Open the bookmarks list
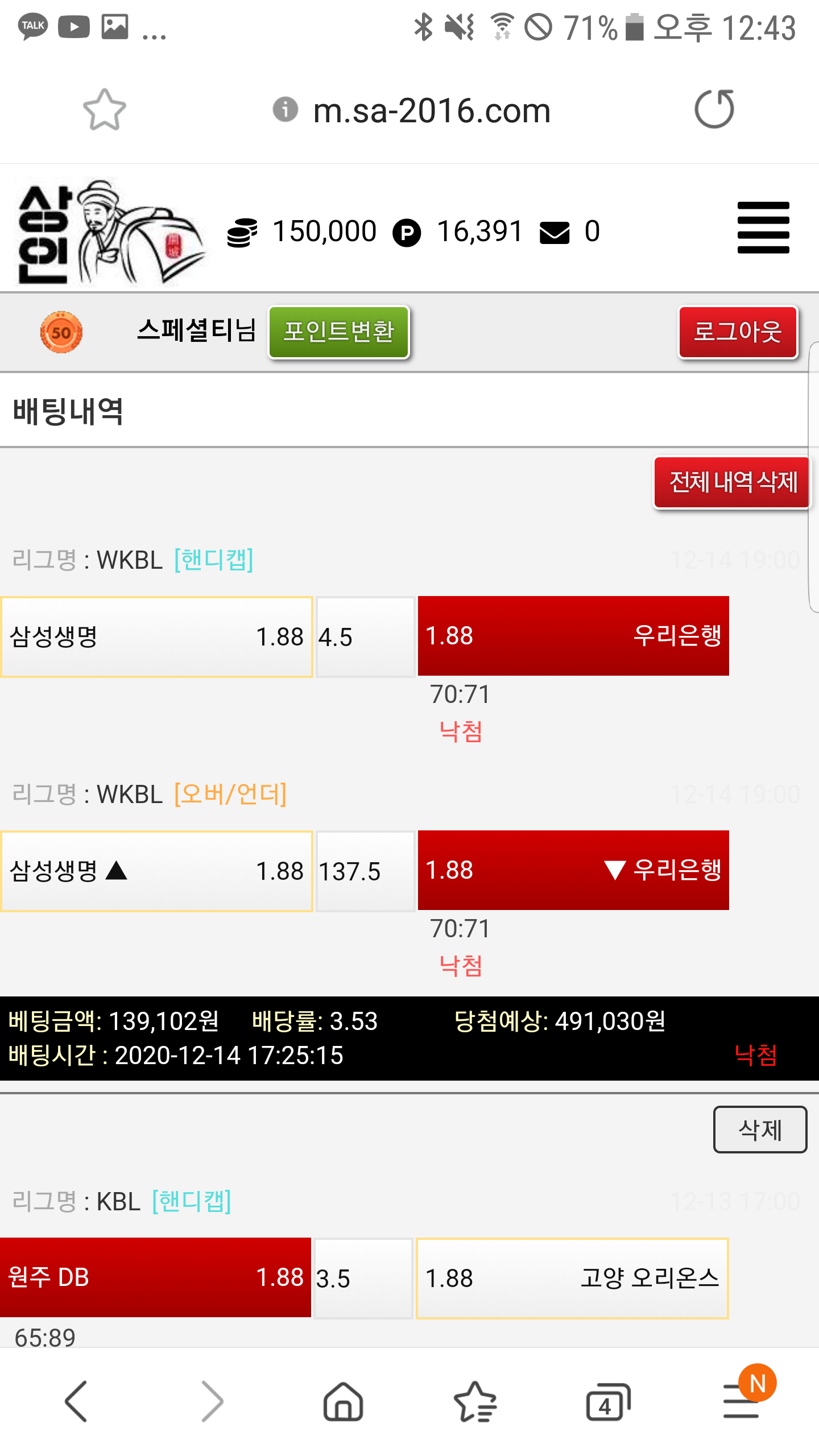Image resolution: width=819 pixels, height=1456 pixels. 475,1401
